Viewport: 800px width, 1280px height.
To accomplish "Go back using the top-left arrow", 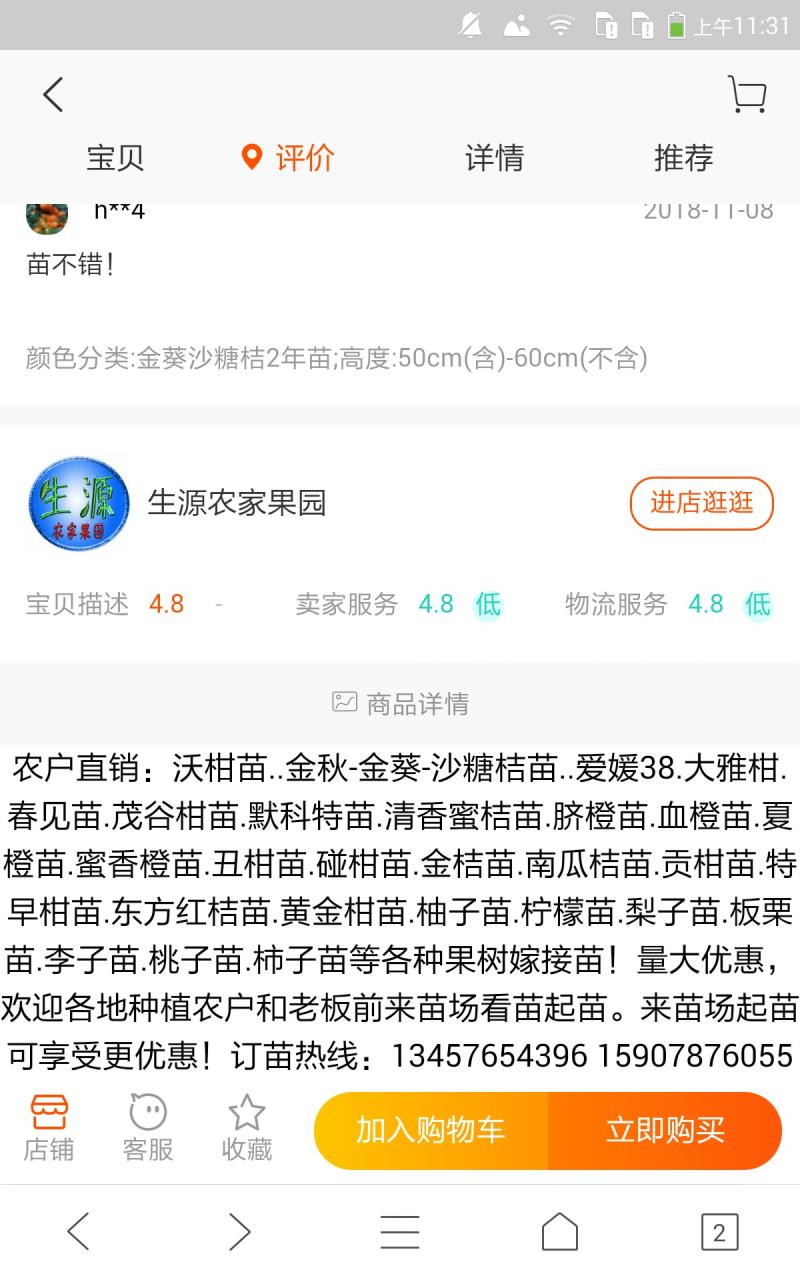I will [x=53, y=96].
